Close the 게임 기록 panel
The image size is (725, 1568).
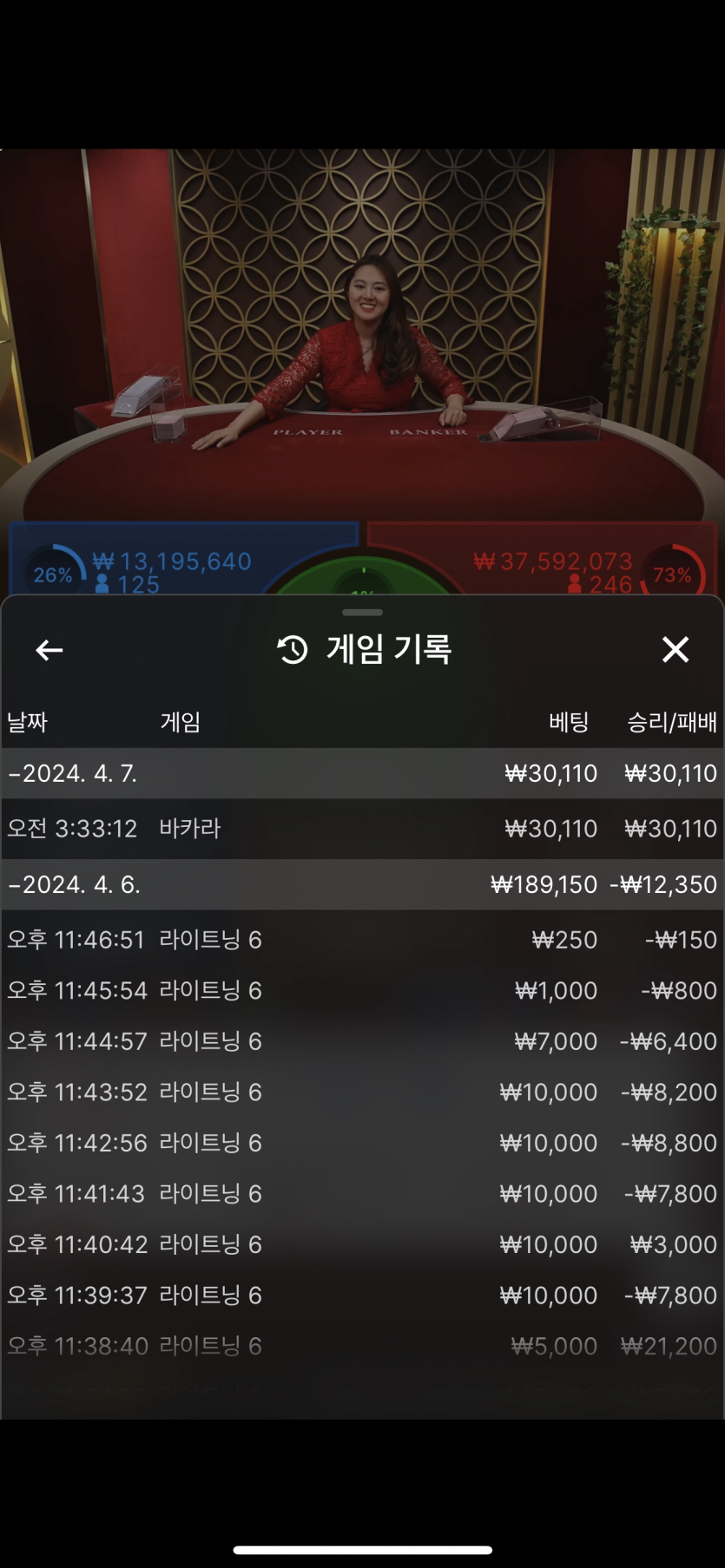tap(675, 649)
